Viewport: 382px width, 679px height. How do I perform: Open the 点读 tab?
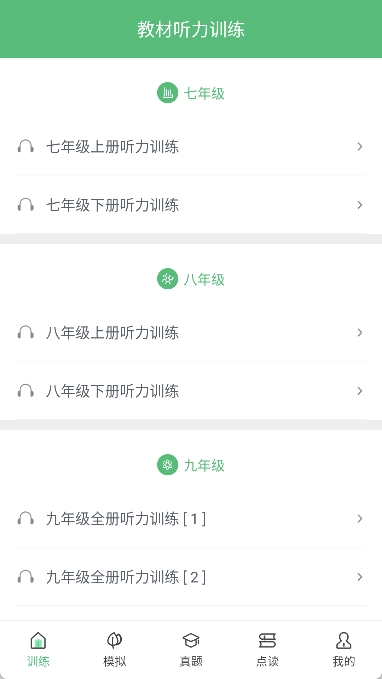[x=267, y=650]
